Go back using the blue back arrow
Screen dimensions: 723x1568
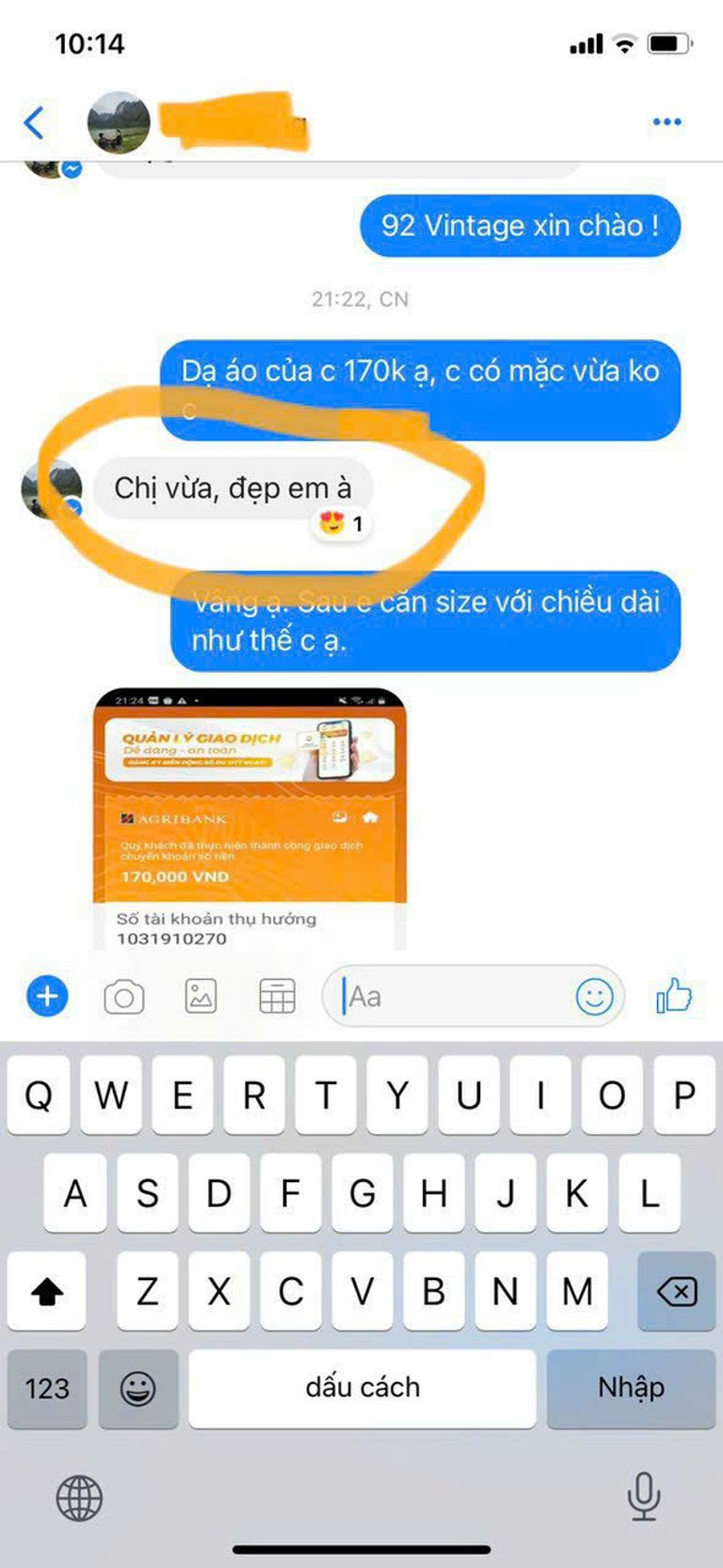(34, 122)
